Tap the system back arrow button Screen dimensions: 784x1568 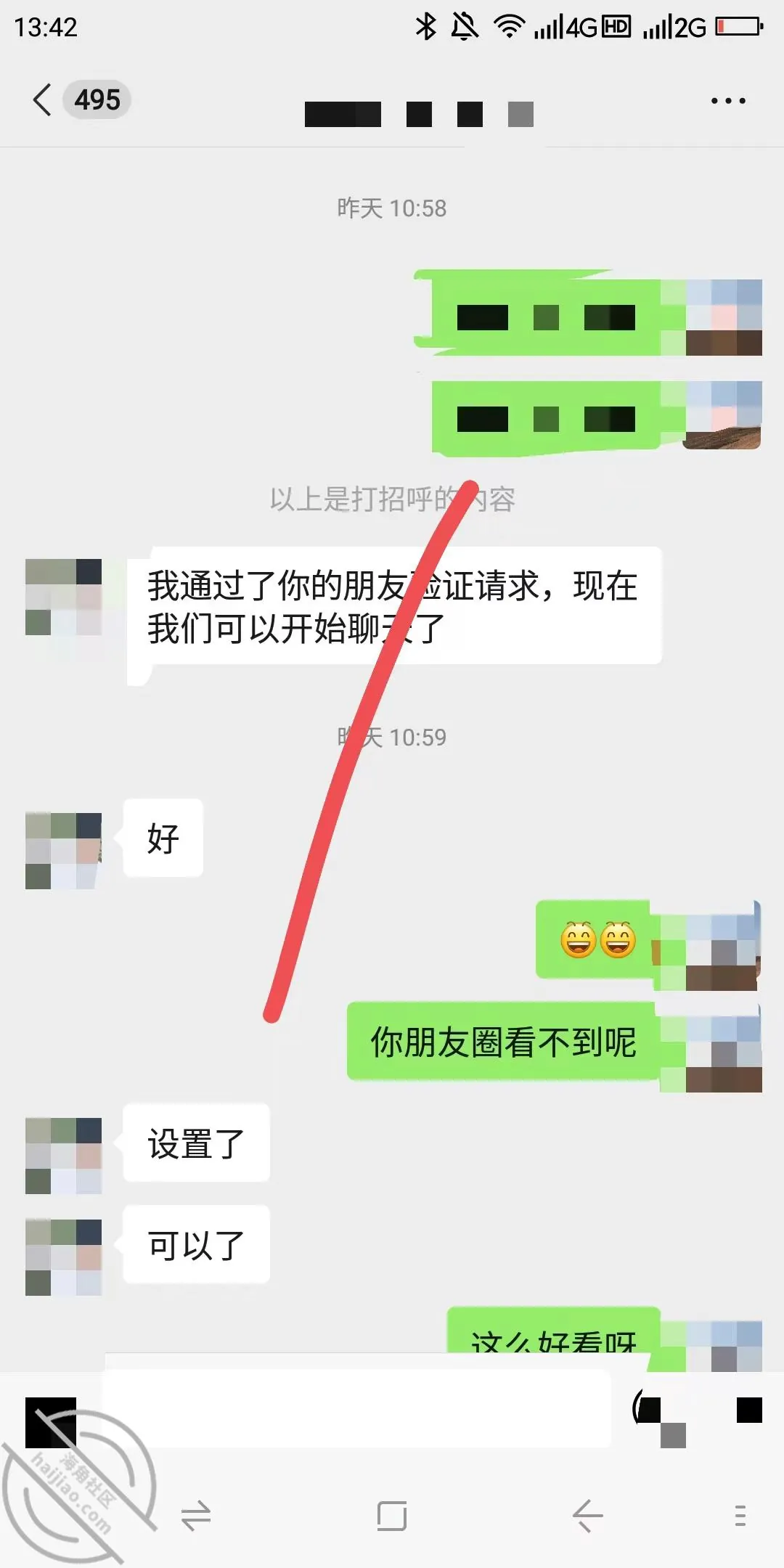click(587, 1516)
